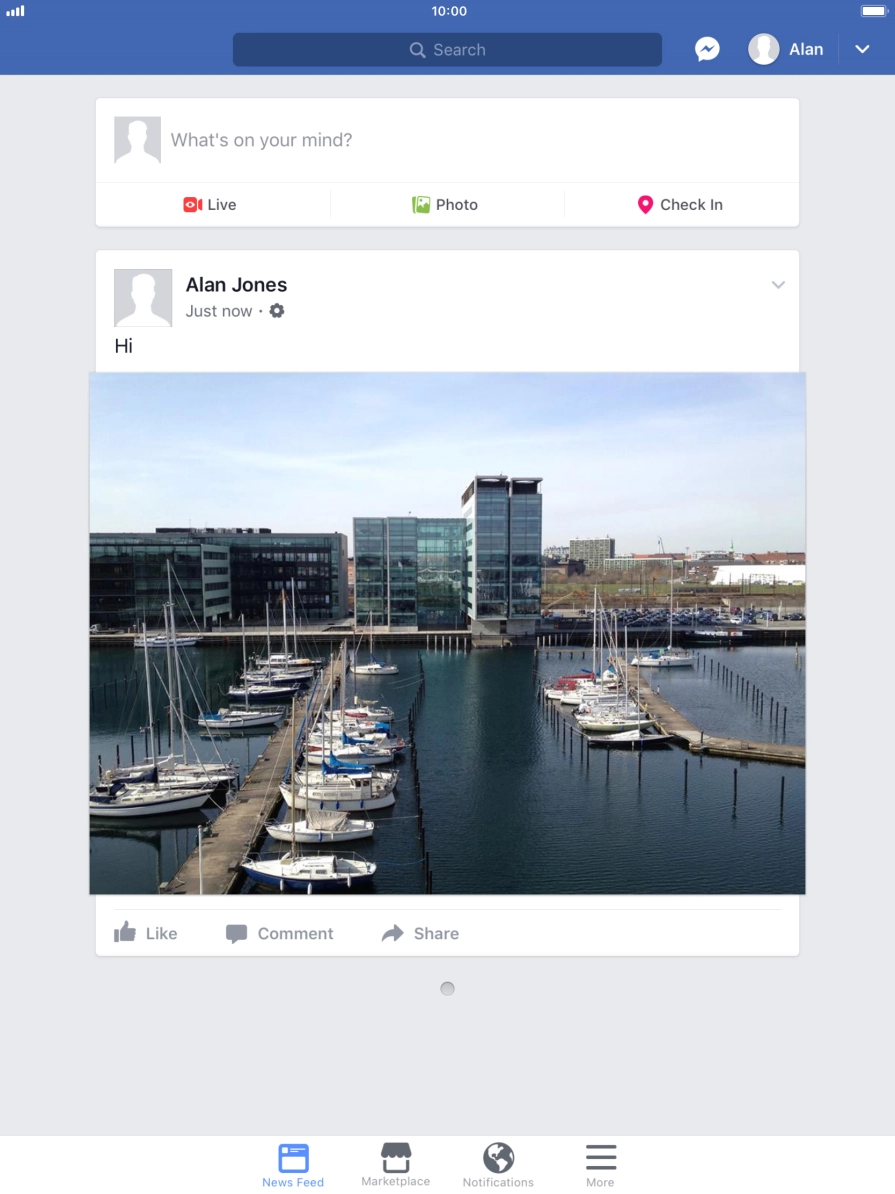Start a Live video

pyautogui.click(x=210, y=205)
